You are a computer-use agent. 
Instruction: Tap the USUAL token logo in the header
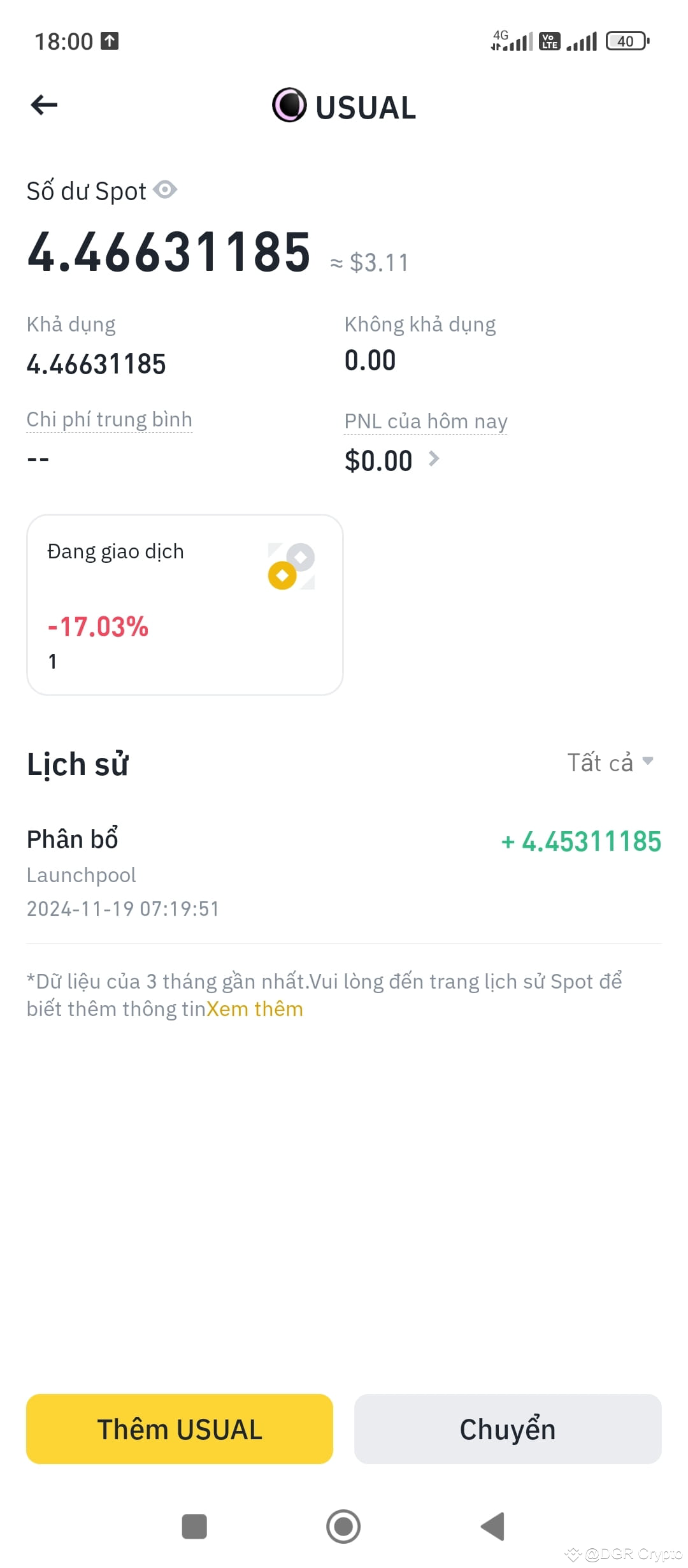(x=288, y=106)
